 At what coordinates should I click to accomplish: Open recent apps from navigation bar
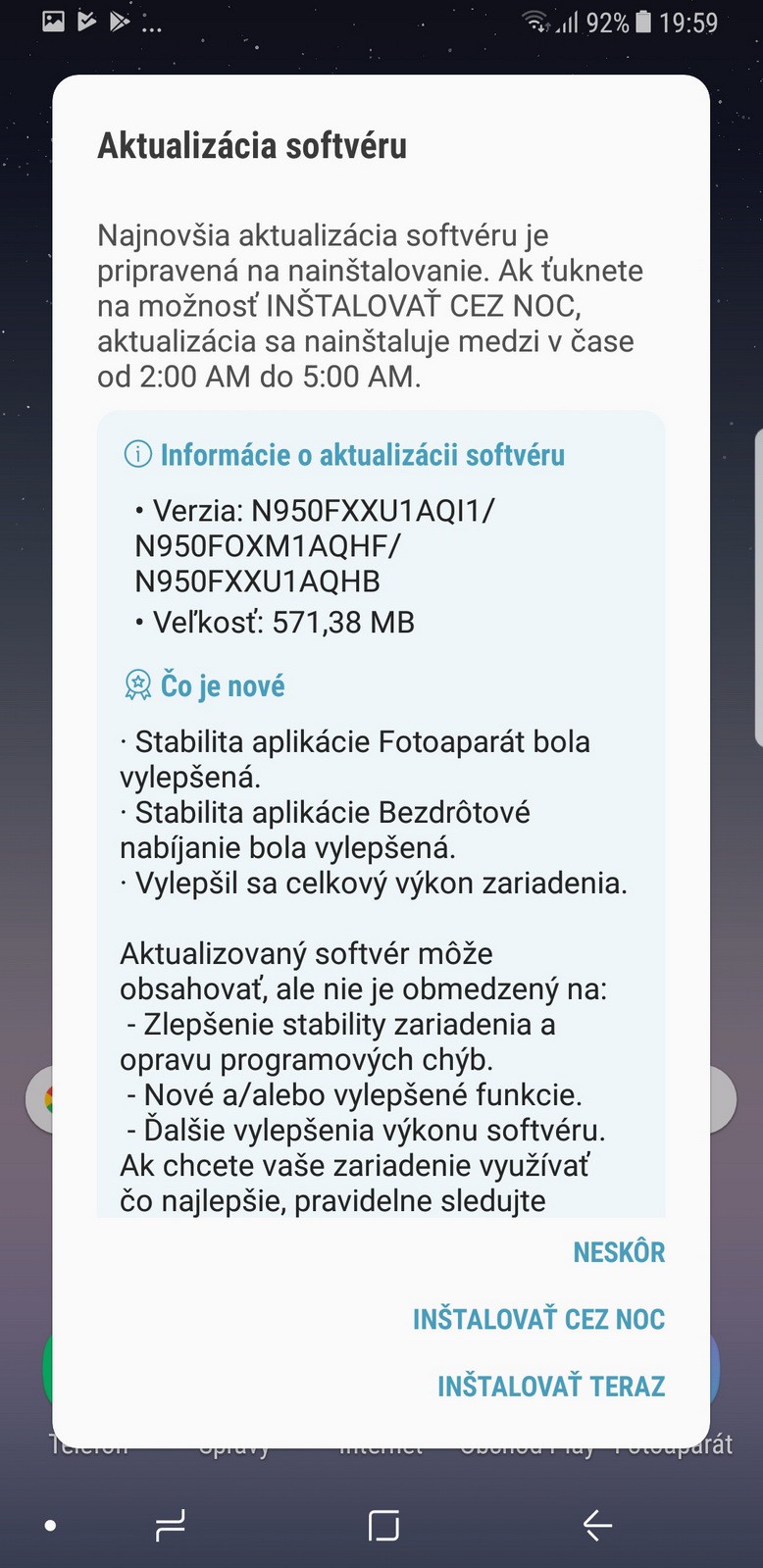(171, 1525)
